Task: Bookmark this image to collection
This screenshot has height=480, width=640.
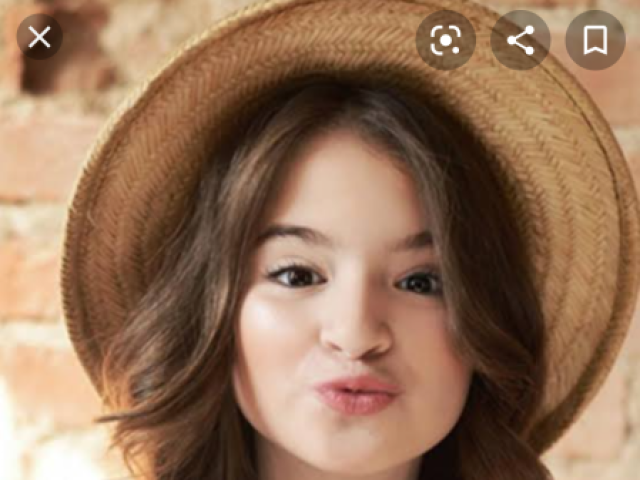Action: point(595,40)
